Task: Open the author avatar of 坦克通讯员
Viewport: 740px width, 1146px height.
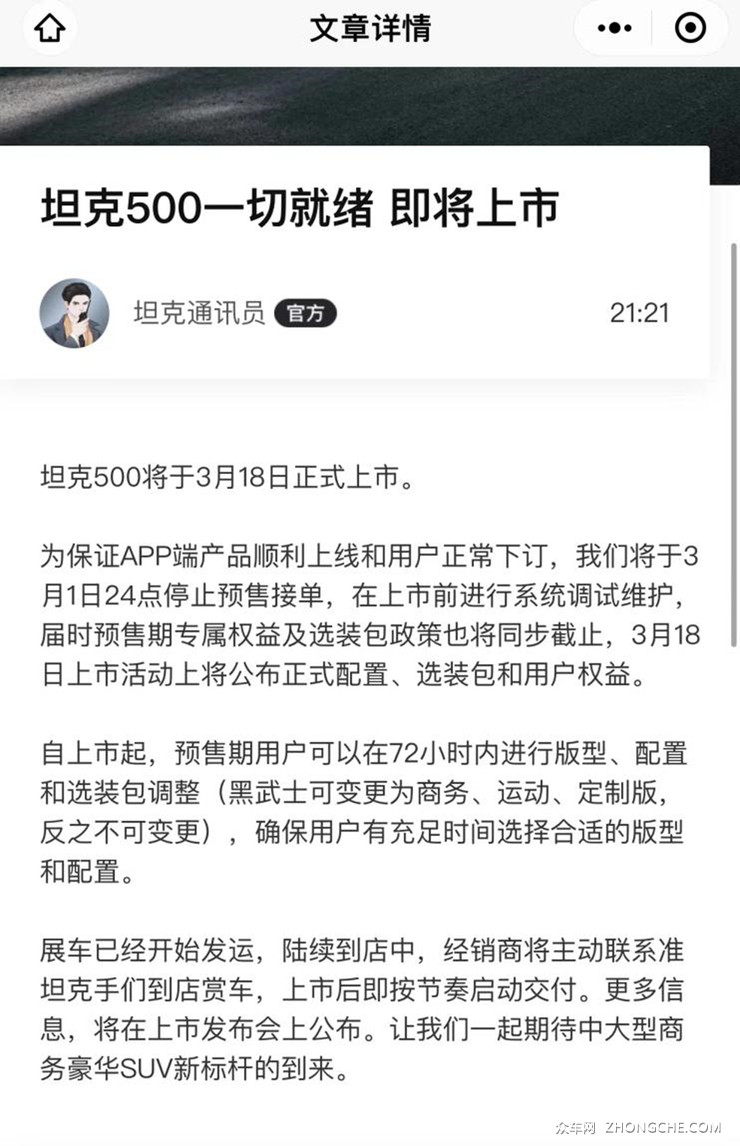Action: click(74, 313)
